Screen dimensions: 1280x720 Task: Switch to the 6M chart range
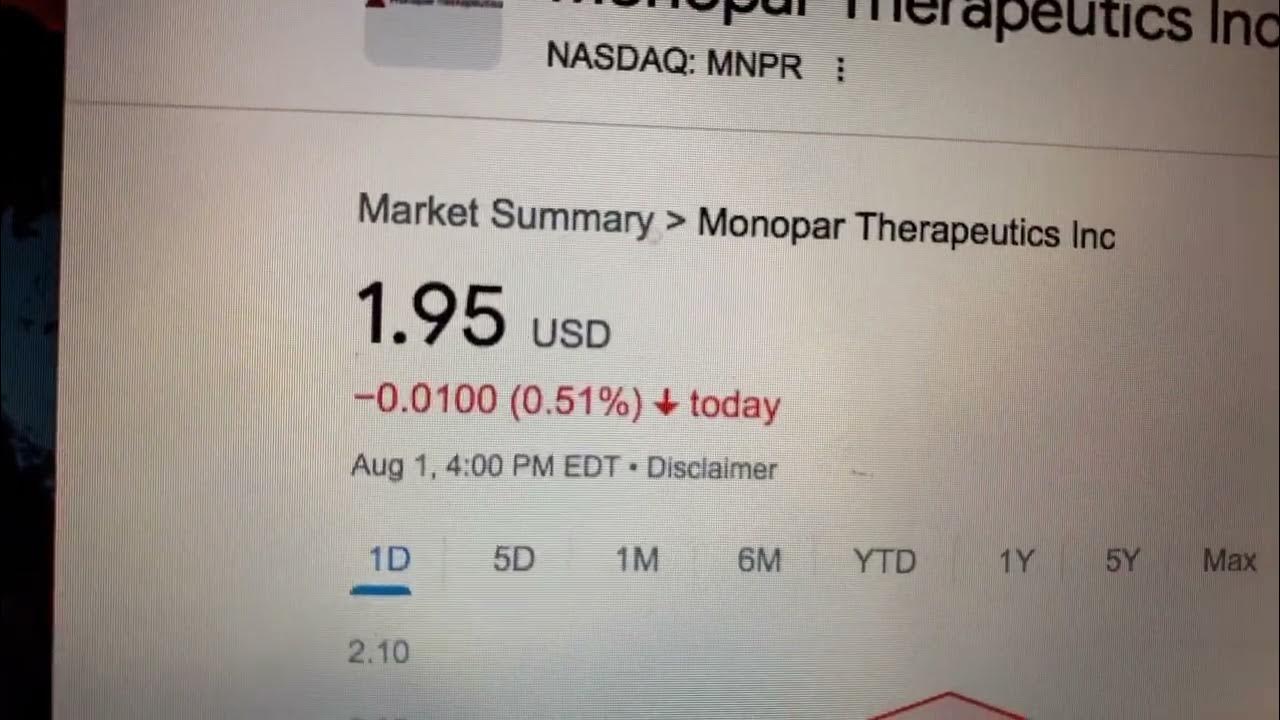(759, 560)
